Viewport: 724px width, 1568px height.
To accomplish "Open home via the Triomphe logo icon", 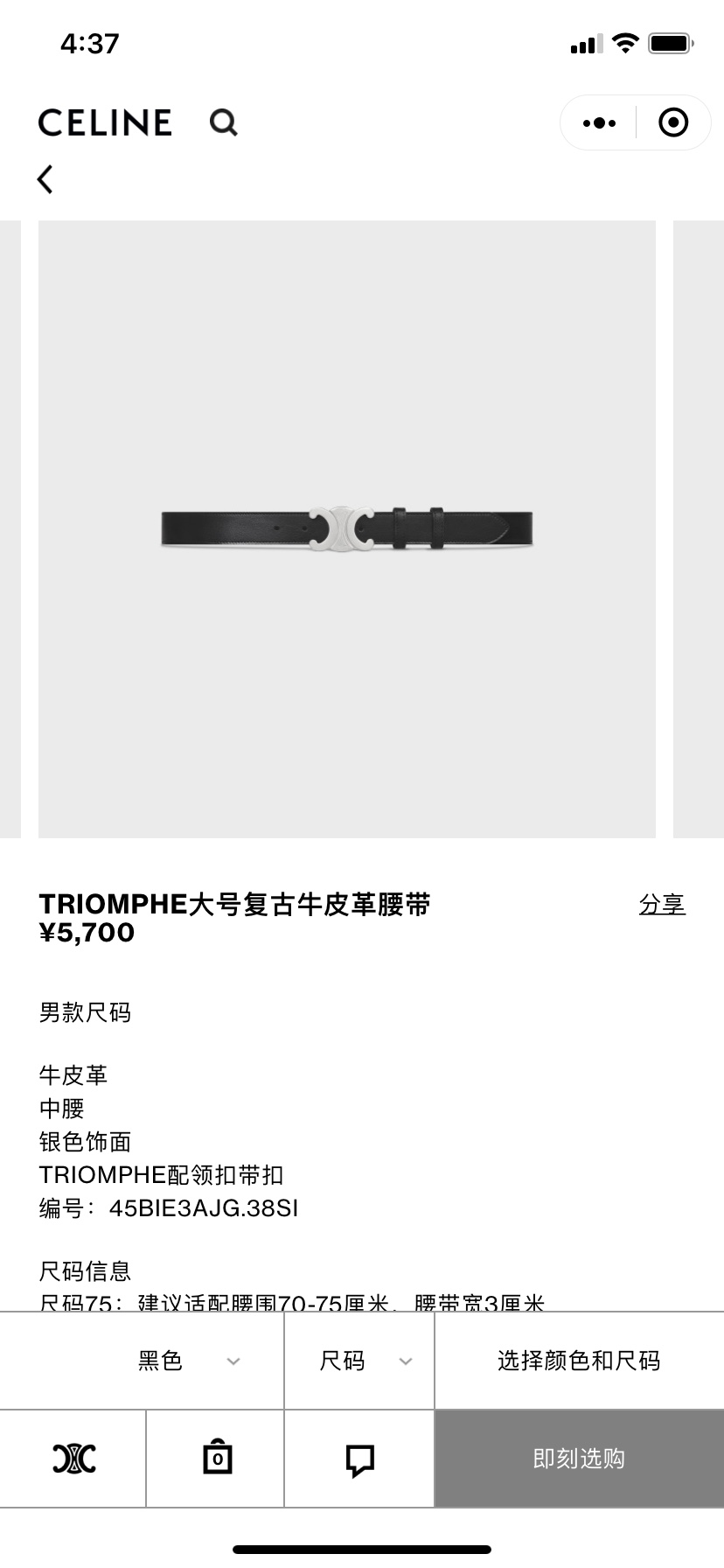I will pyautogui.click(x=73, y=1459).
